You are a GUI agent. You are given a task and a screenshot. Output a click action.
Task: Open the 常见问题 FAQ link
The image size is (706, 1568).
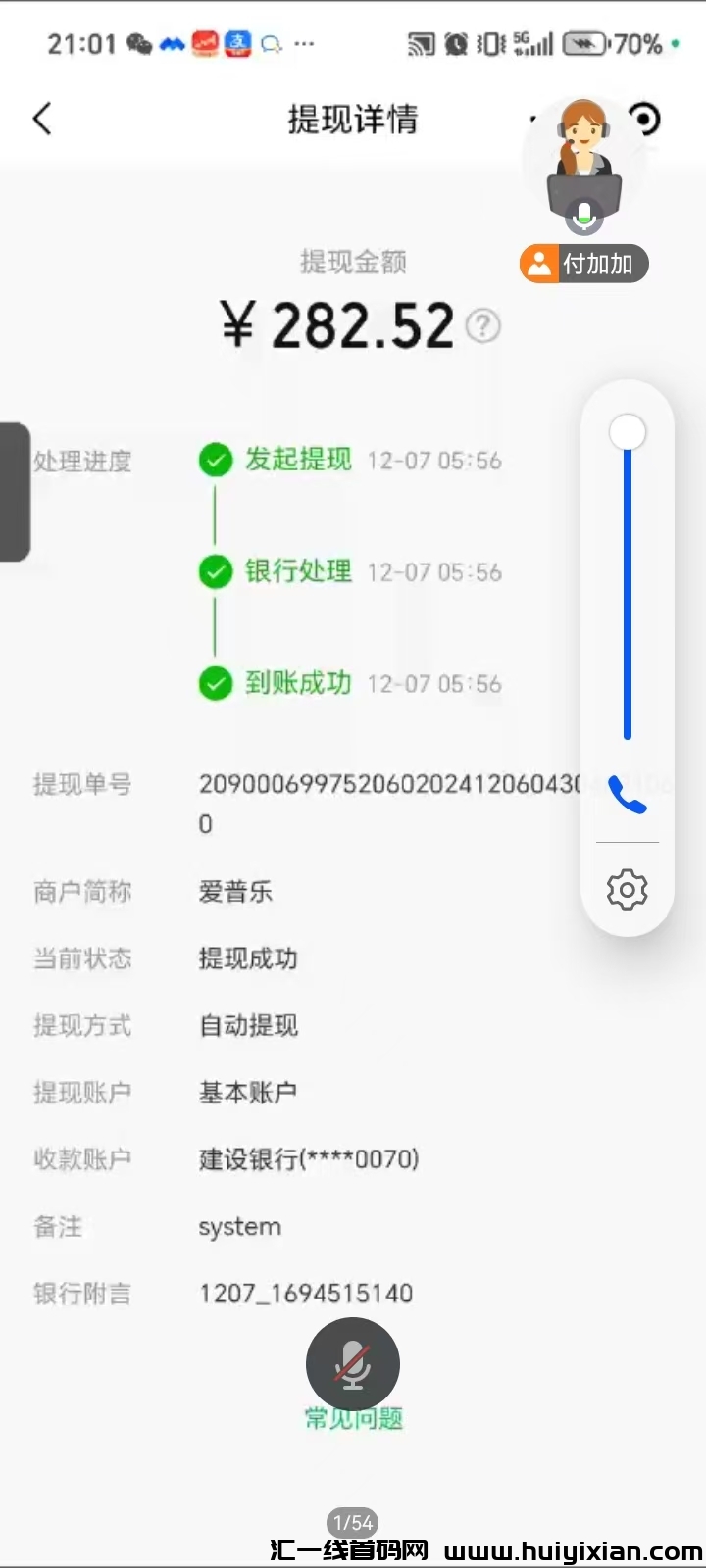(353, 1418)
